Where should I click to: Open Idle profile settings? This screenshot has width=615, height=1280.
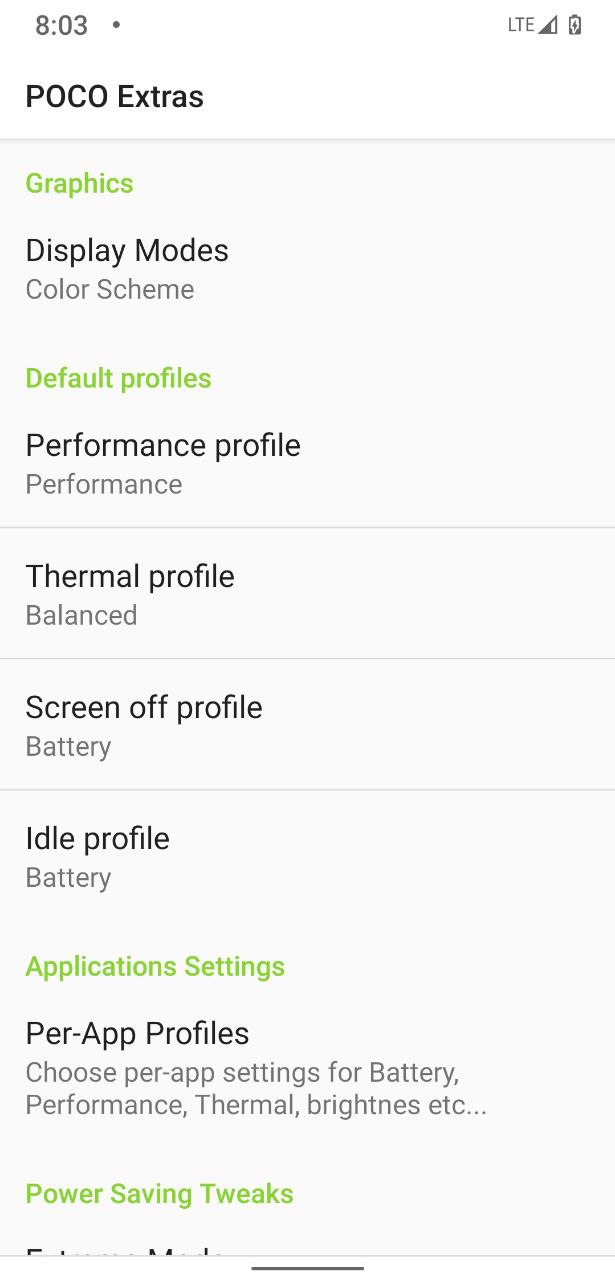(307, 856)
